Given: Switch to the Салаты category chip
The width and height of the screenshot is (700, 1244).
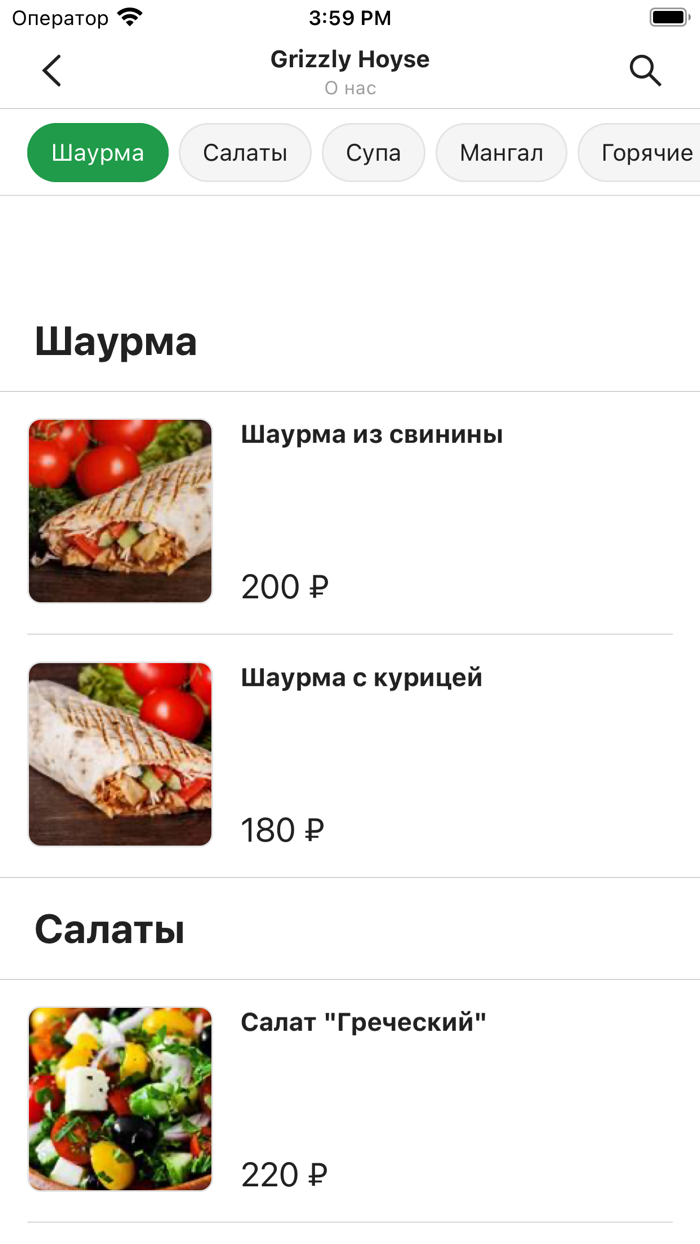Looking at the screenshot, I should tap(245, 153).
